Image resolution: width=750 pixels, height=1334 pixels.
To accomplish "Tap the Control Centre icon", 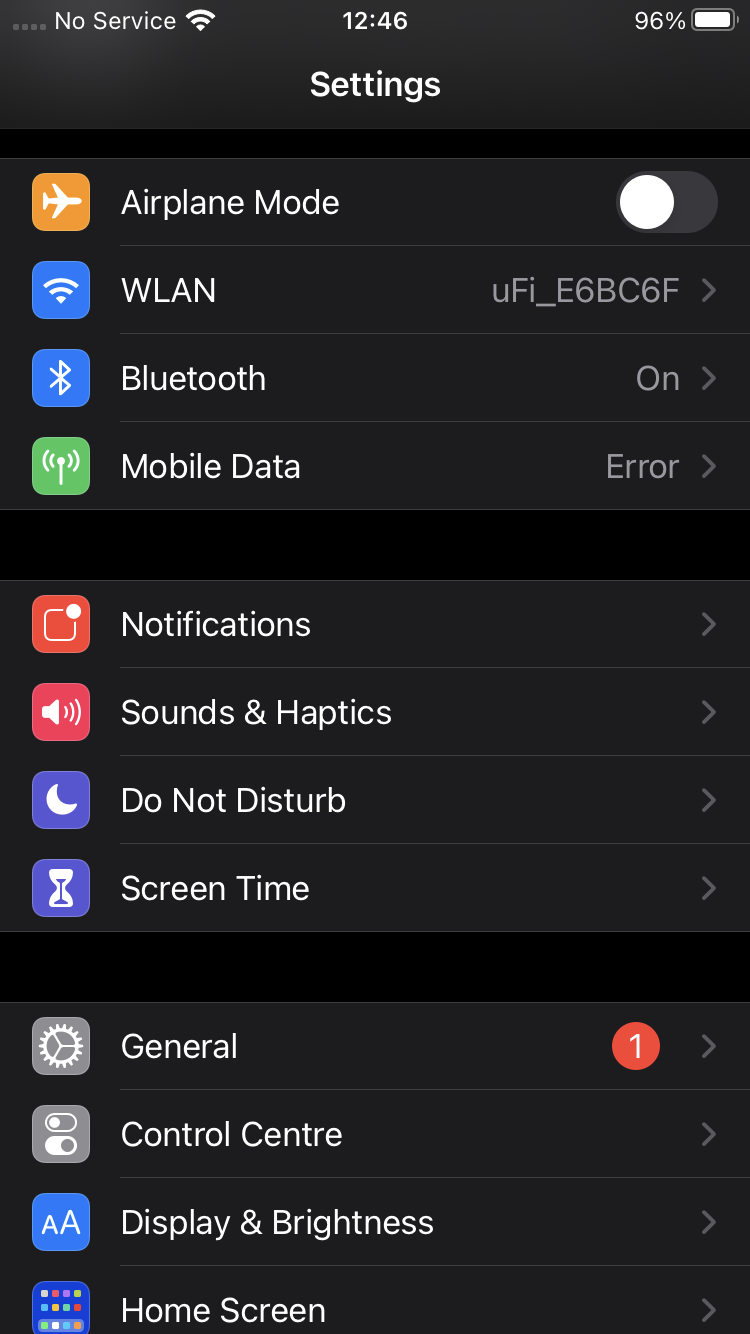I will pyautogui.click(x=59, y=1134).
